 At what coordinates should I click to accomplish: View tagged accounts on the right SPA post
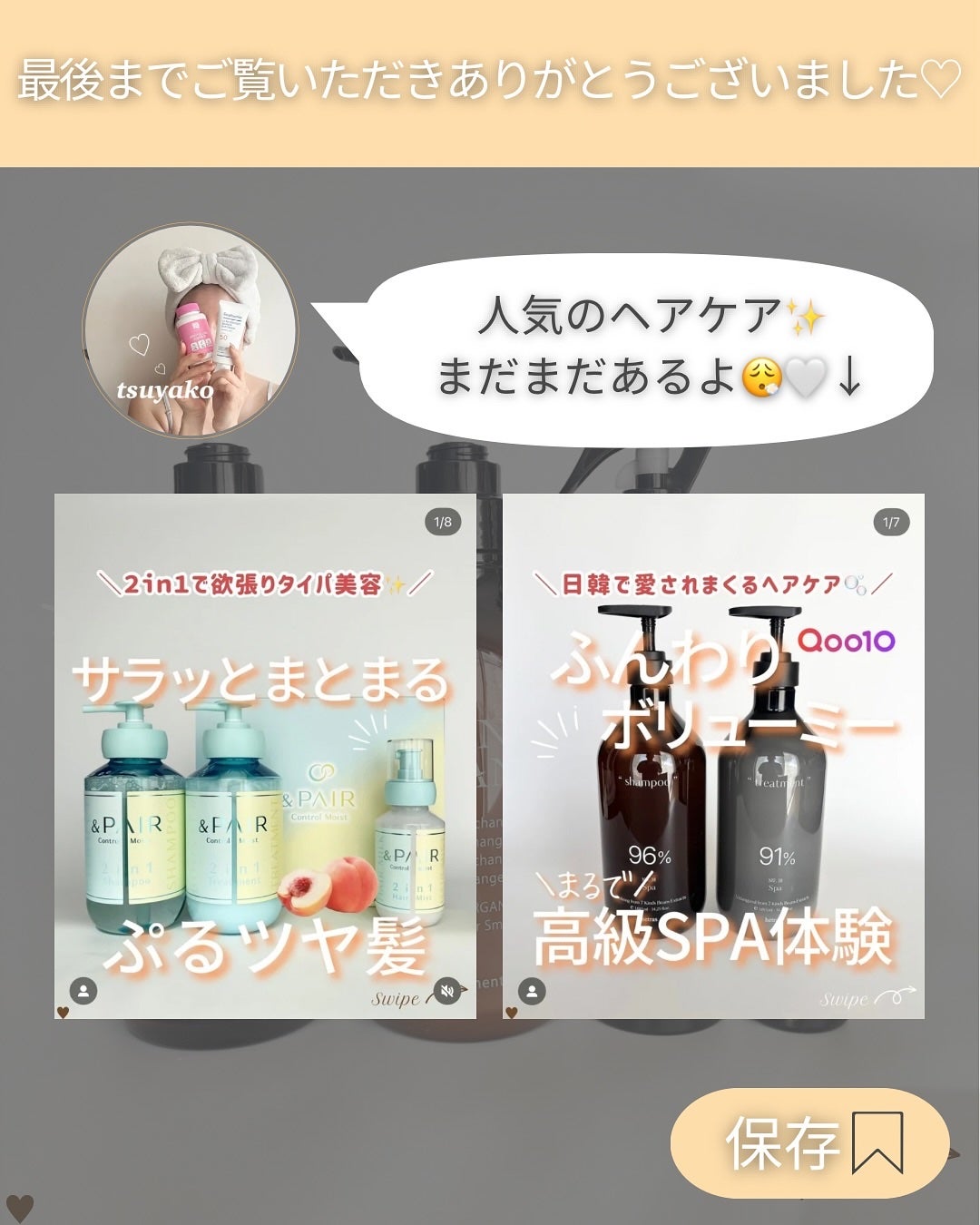(532, 991)
